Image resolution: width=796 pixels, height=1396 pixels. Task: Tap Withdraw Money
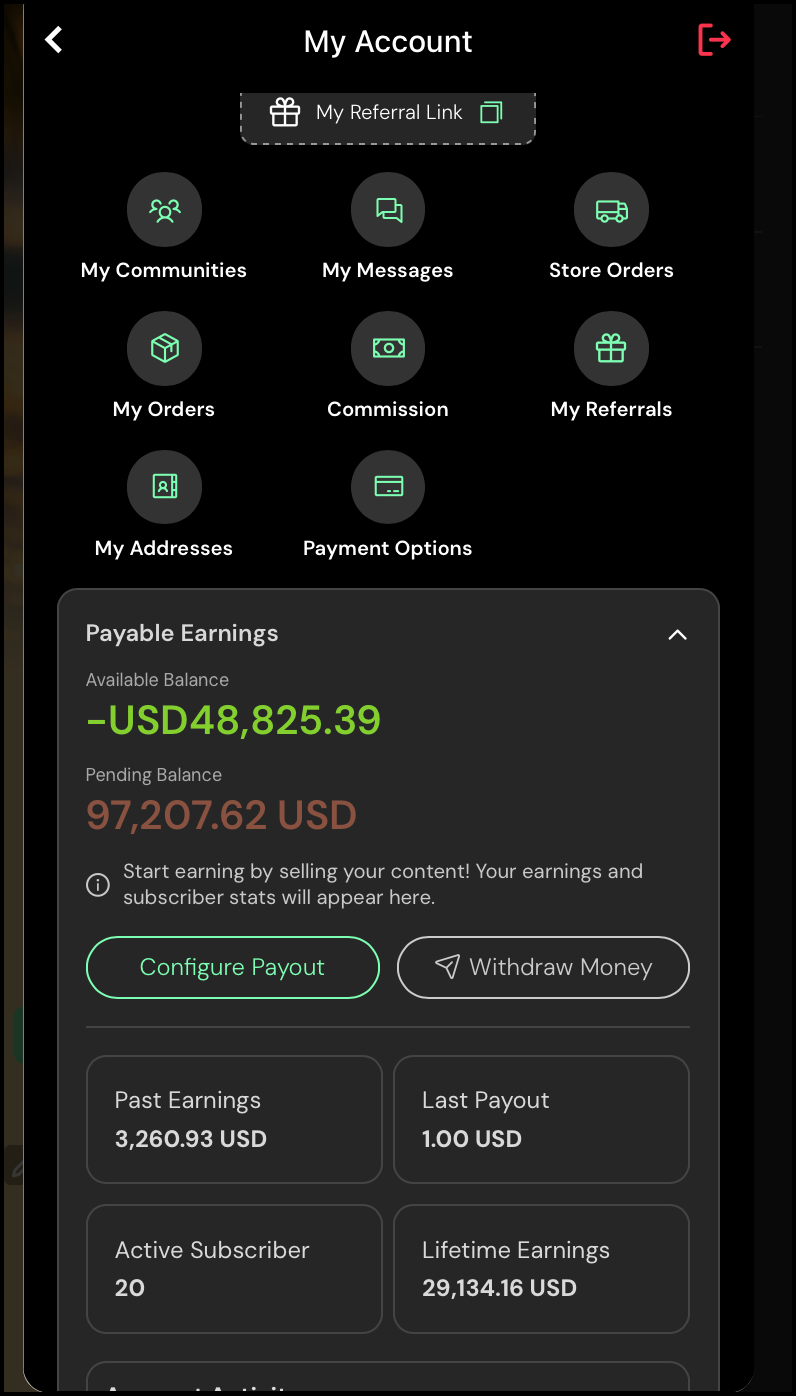(543, 967)
